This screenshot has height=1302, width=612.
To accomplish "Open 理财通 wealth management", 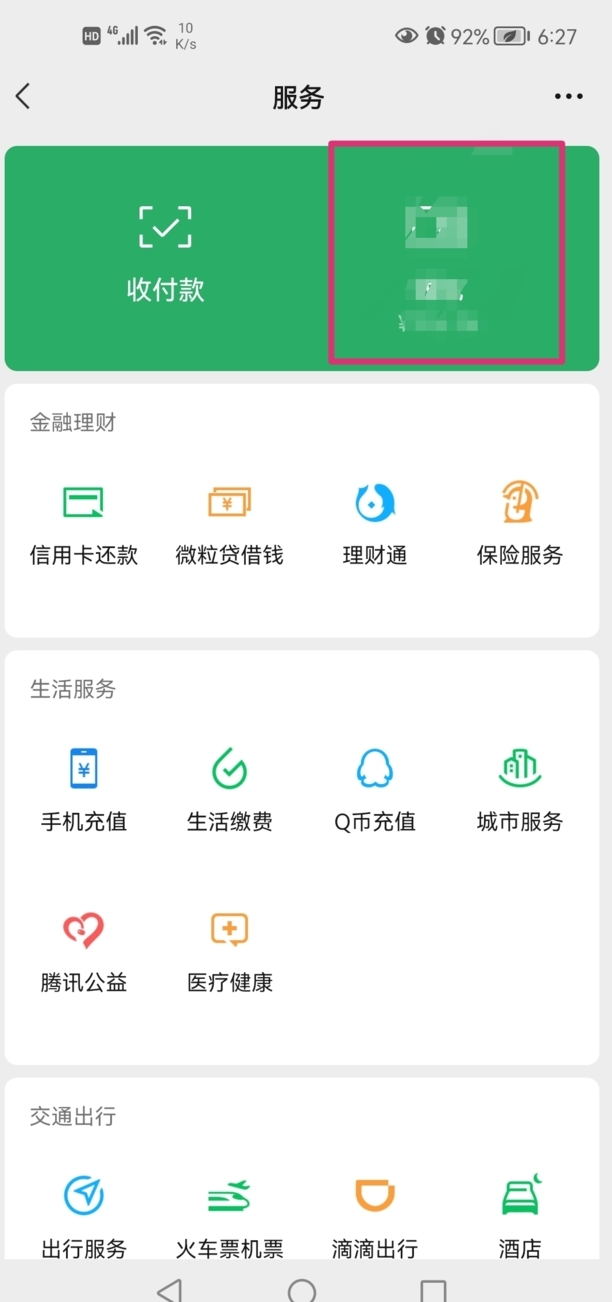I will pos(375,525).
